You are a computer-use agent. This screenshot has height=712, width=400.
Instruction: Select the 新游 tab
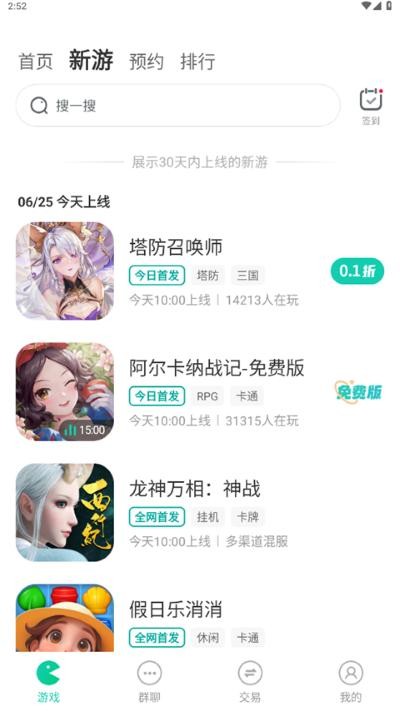pyautogui.click(x=91, y=60)
